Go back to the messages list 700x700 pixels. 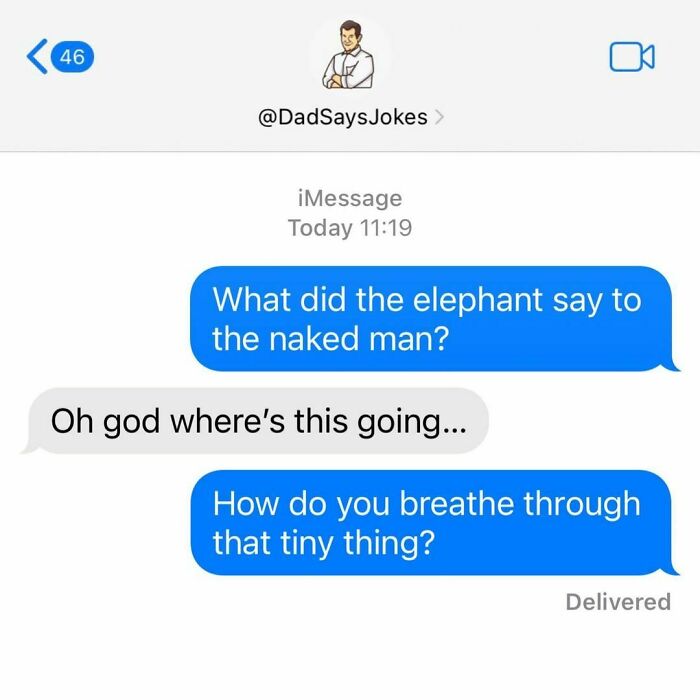[60, 57]
